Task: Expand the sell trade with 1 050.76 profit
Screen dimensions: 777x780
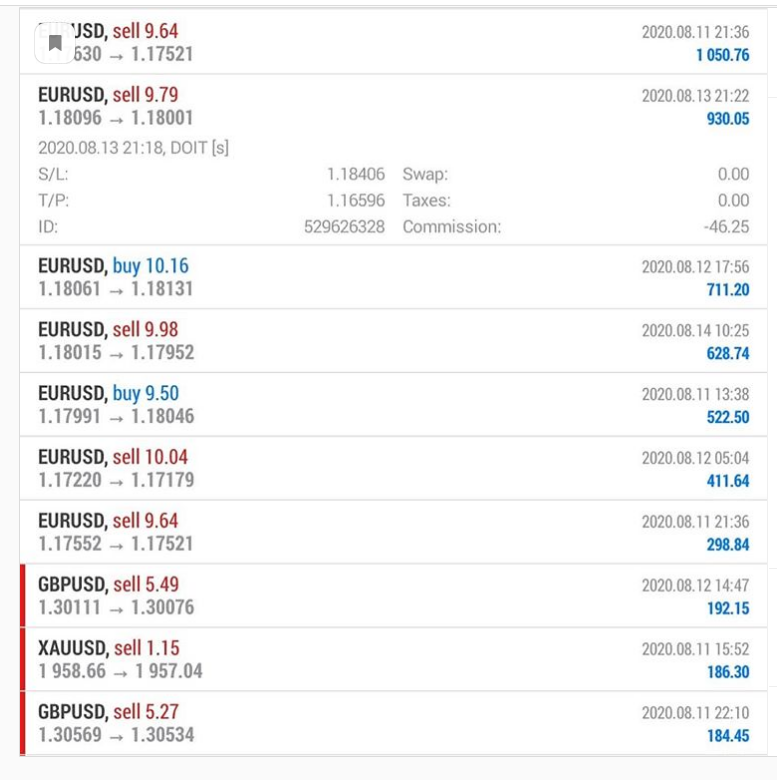Action: pos(393,43)
